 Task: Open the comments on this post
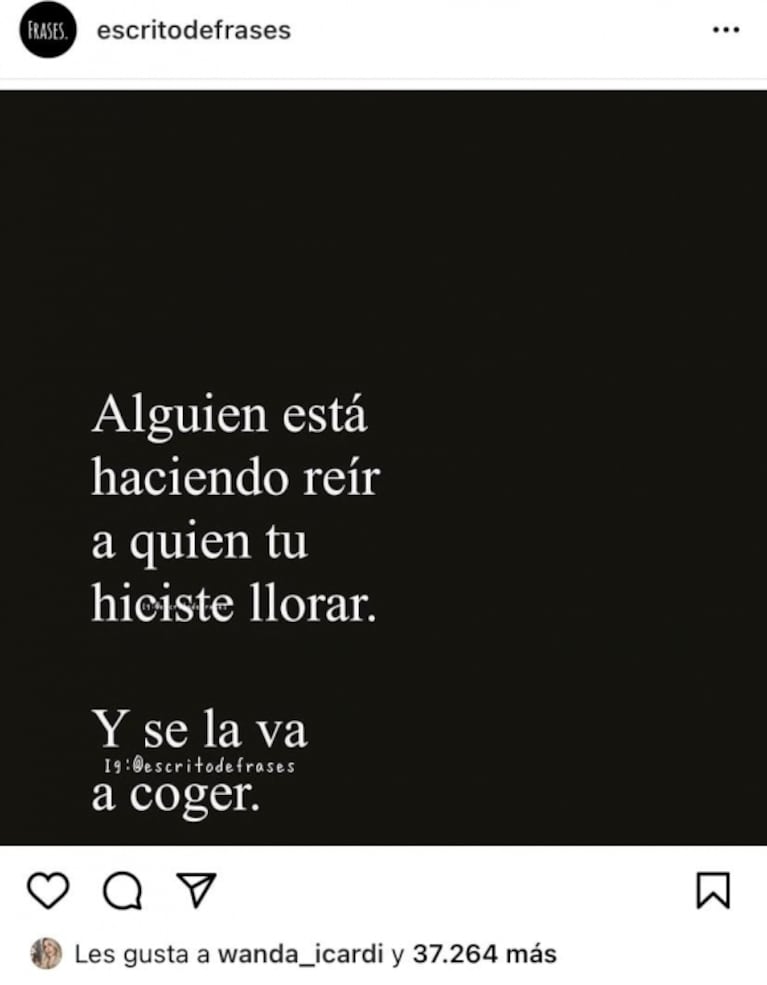pyautogui.click(x=122, y=890)
